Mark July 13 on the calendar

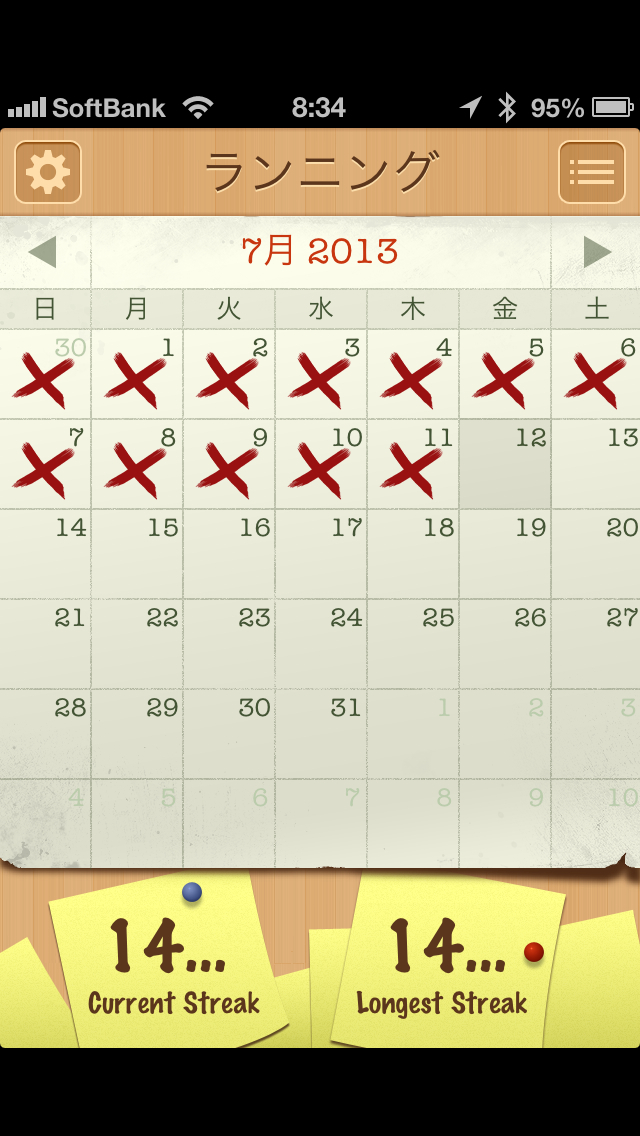[x=596, y=464]
